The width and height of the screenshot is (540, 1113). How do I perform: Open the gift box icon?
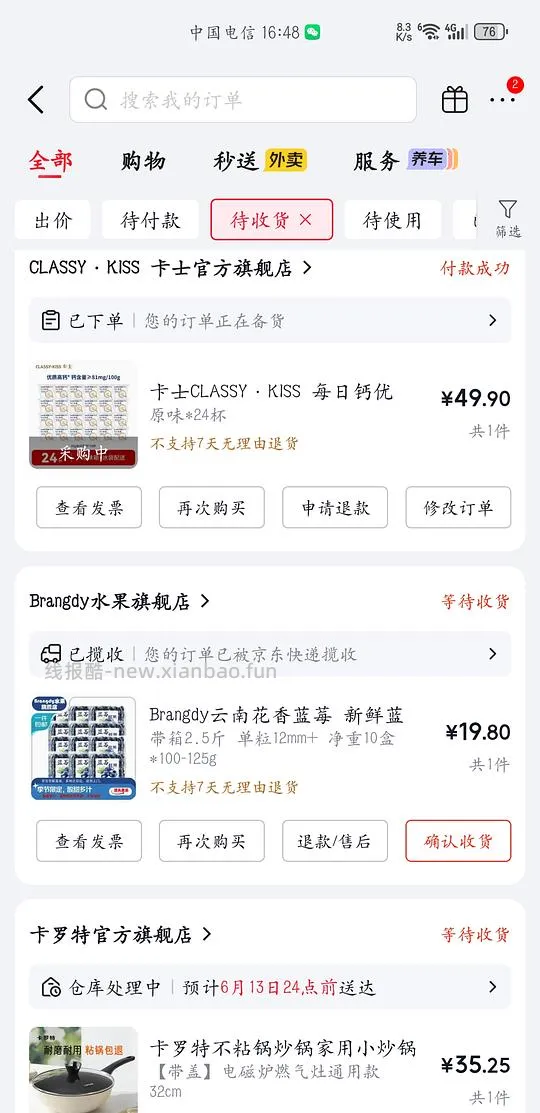click(455, 100)
